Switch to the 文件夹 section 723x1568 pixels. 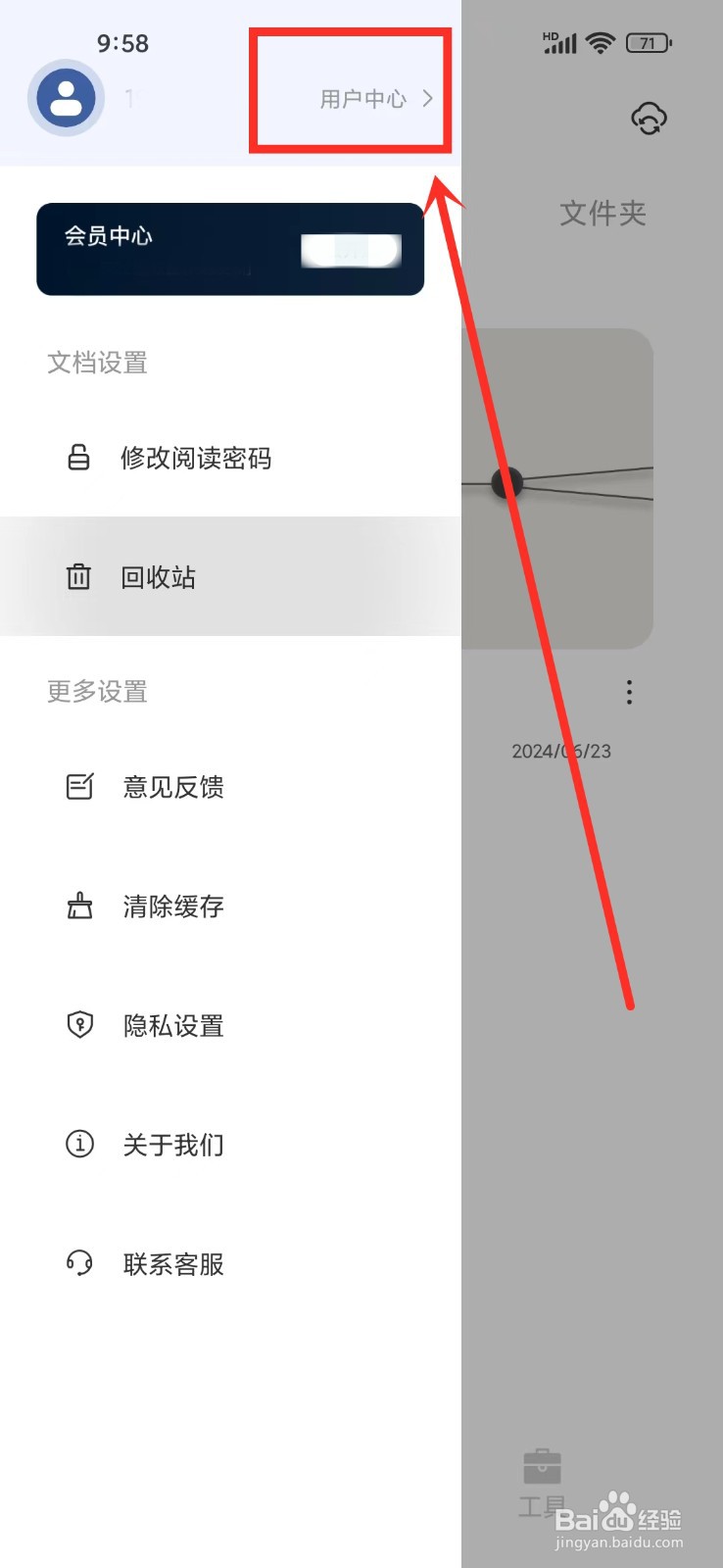pos(602,214)
